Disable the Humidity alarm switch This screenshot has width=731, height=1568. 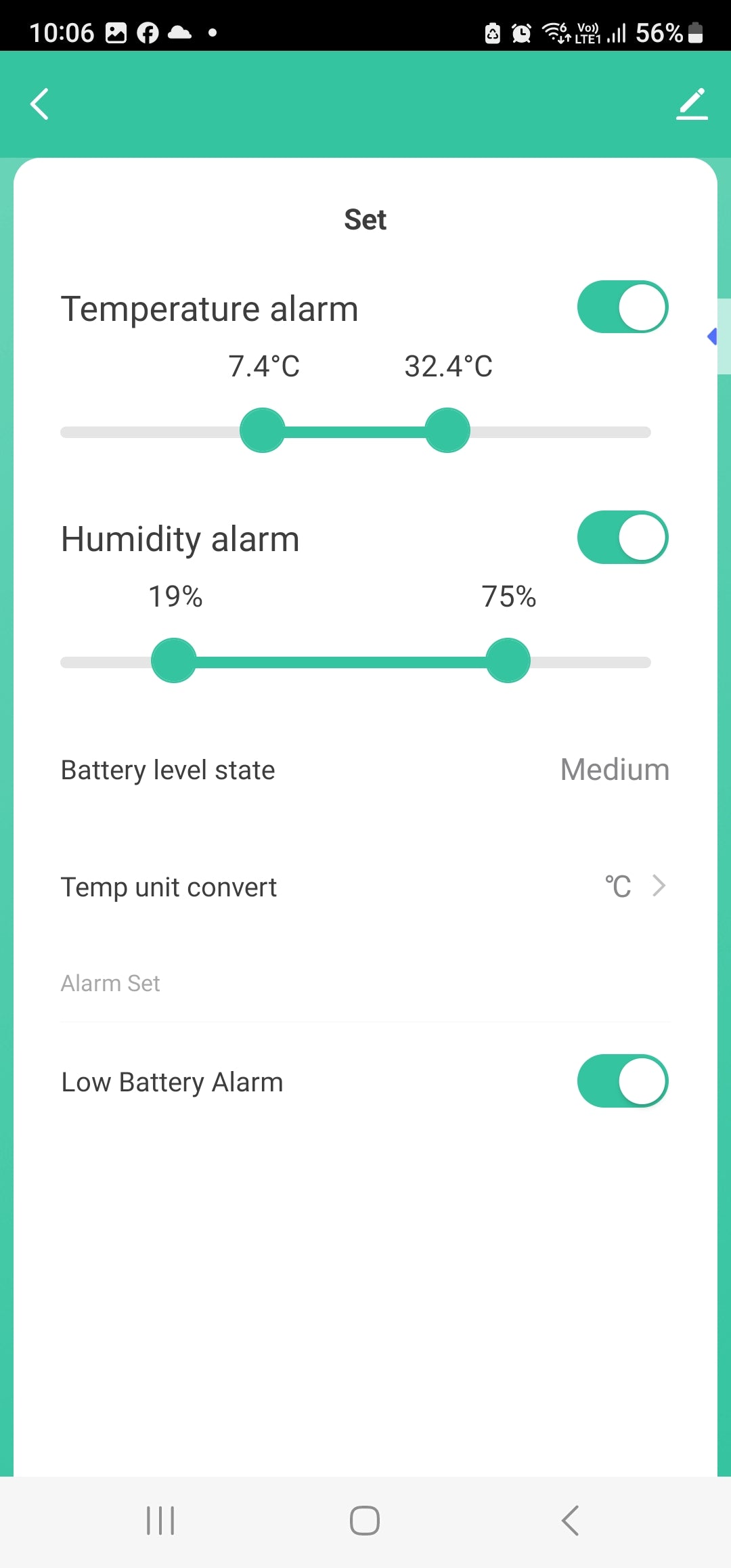point(622,538)
